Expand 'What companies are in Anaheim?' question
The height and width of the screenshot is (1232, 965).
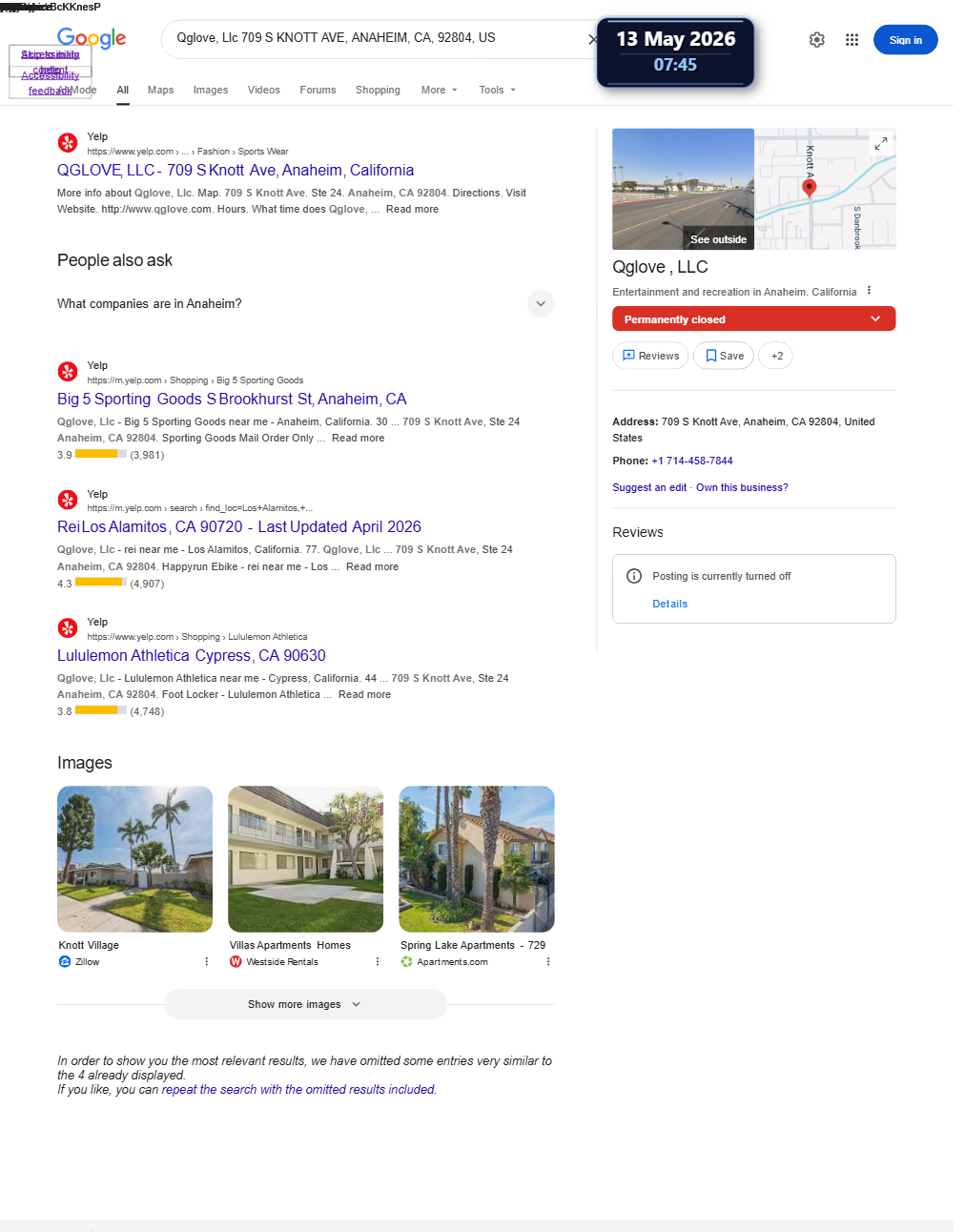[305, 303]
